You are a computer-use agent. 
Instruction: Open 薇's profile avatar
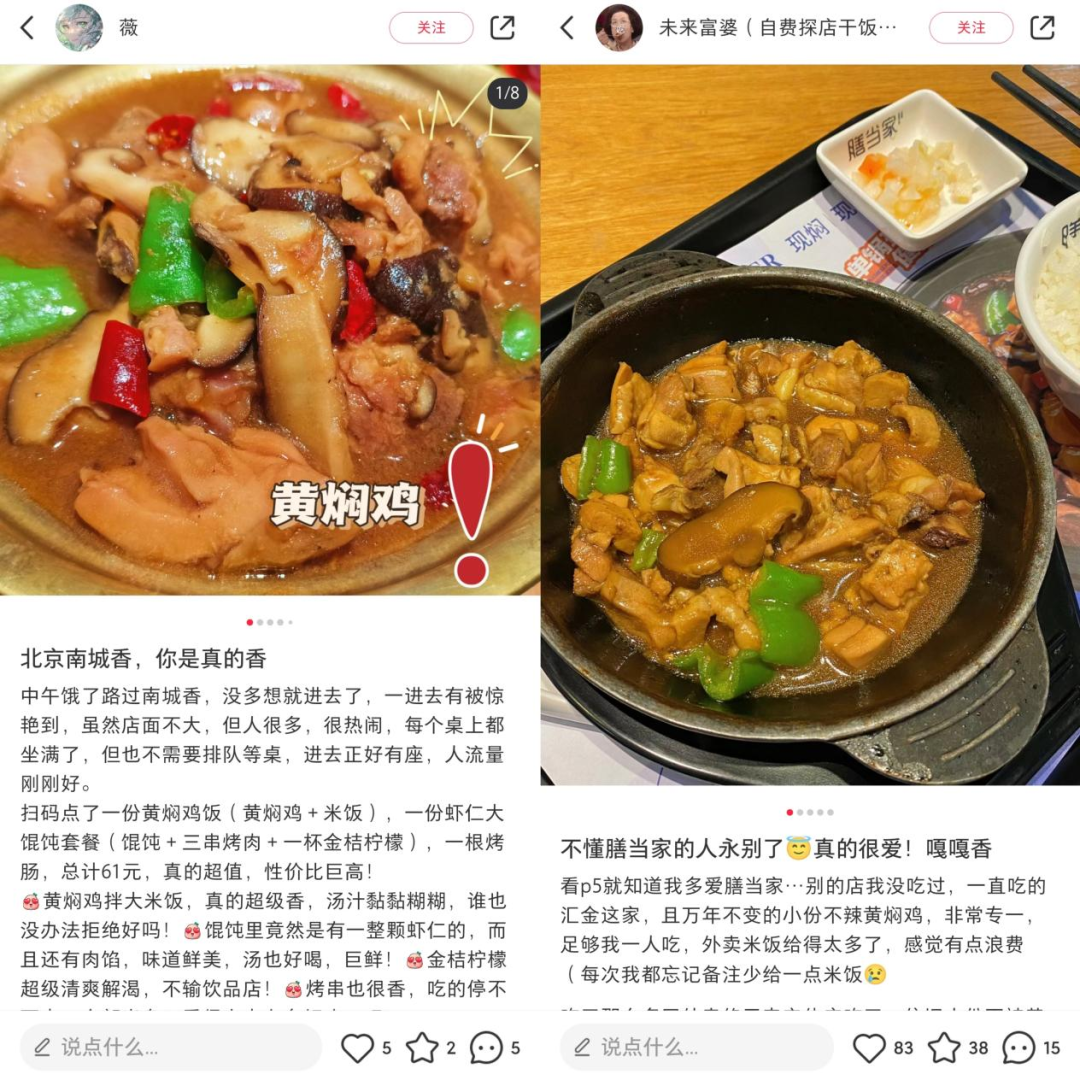79,28
